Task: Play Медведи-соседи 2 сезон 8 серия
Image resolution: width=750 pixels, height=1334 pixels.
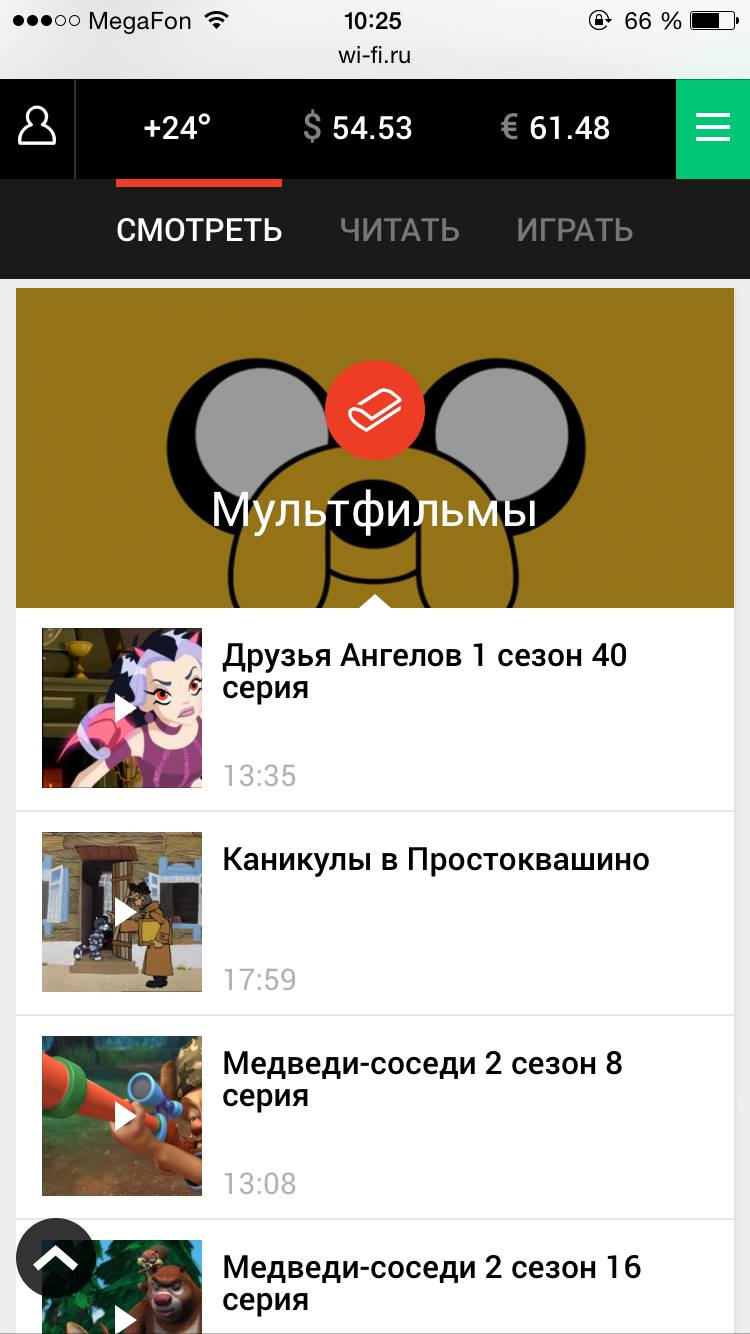Action: point(122,1116)
